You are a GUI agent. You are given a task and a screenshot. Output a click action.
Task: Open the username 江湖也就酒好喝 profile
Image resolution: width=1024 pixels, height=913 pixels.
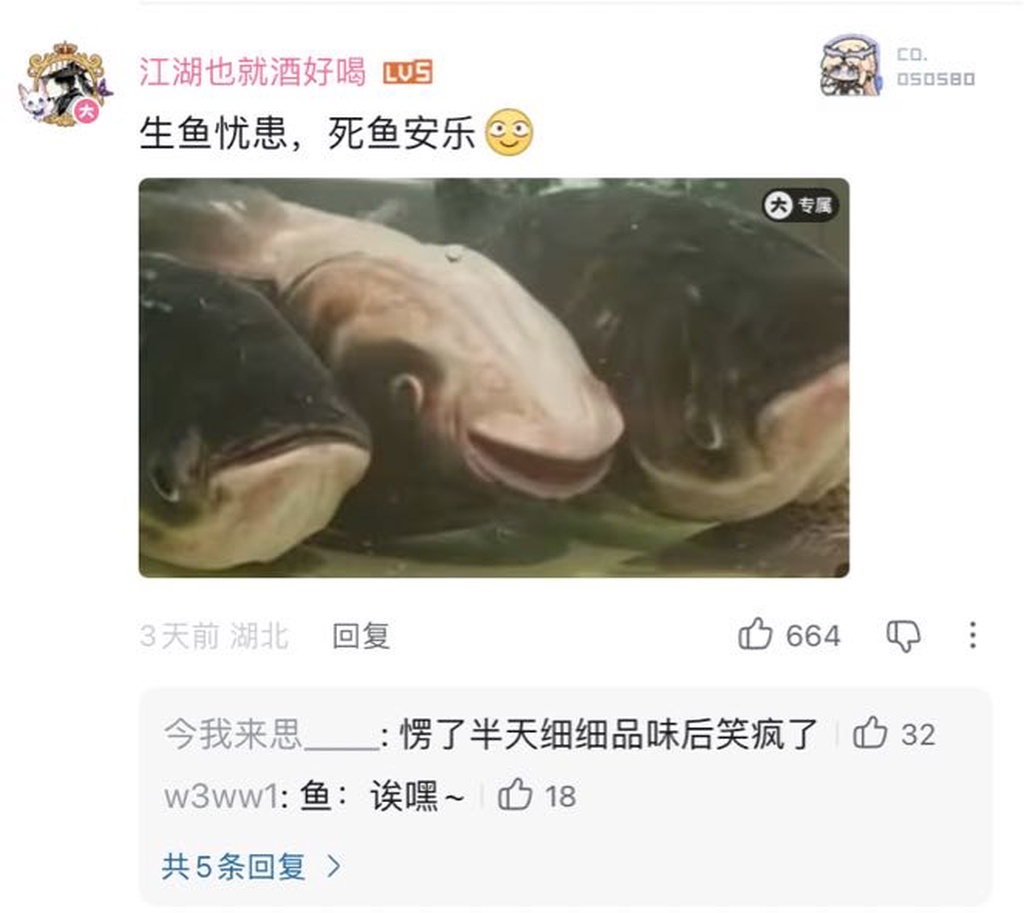coord(253,72)
